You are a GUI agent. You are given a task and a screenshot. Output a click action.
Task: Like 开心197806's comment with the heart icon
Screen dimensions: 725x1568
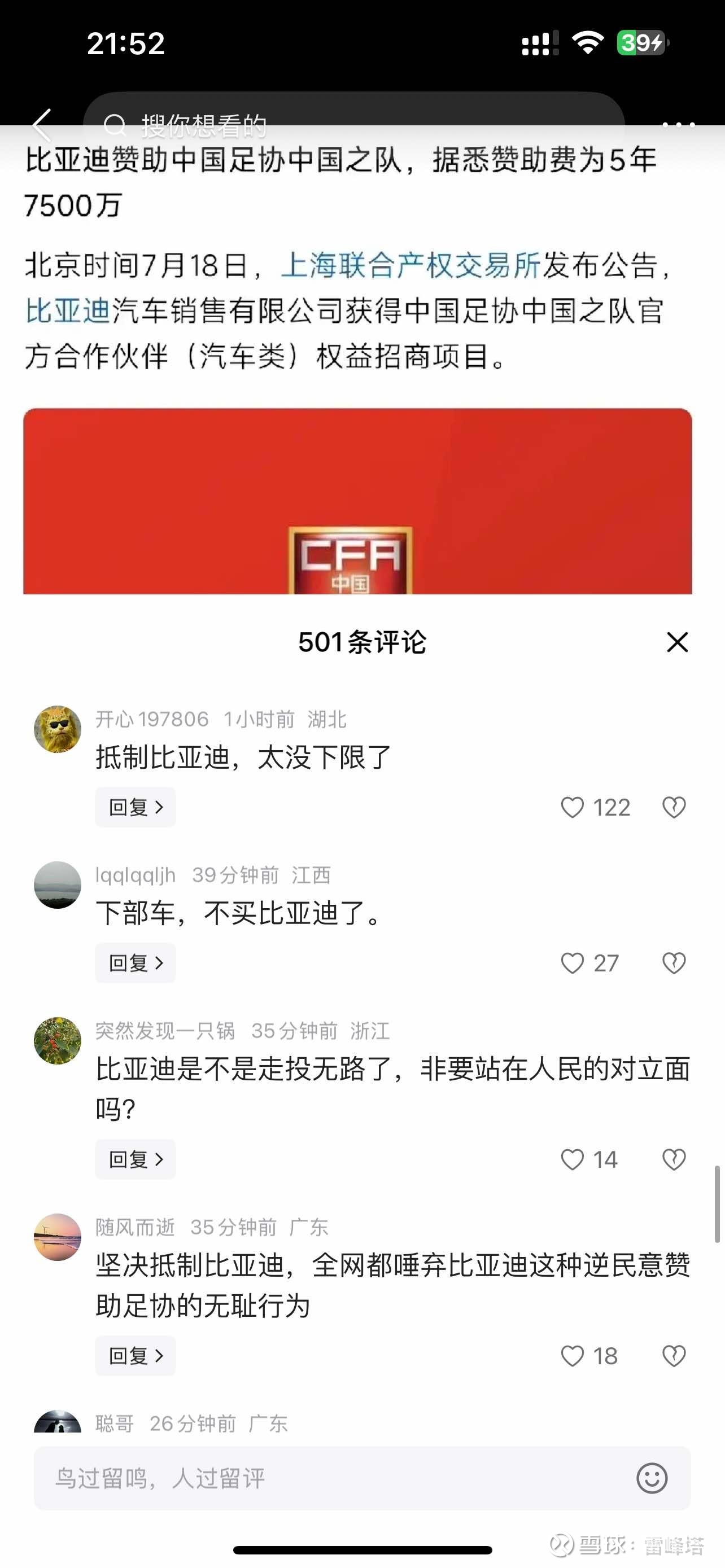(573, 807)
